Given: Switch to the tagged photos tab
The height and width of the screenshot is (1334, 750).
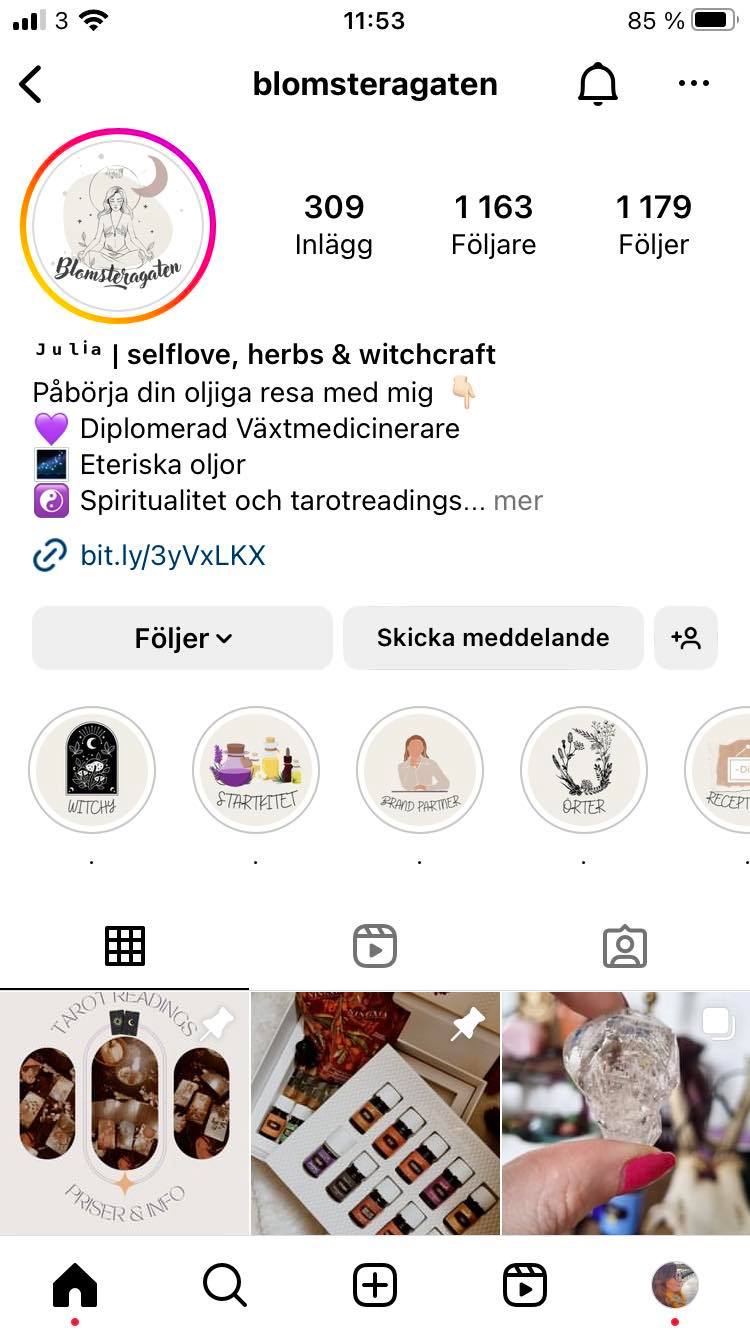Looking at the screenshot, I should [x=625, y=945].
